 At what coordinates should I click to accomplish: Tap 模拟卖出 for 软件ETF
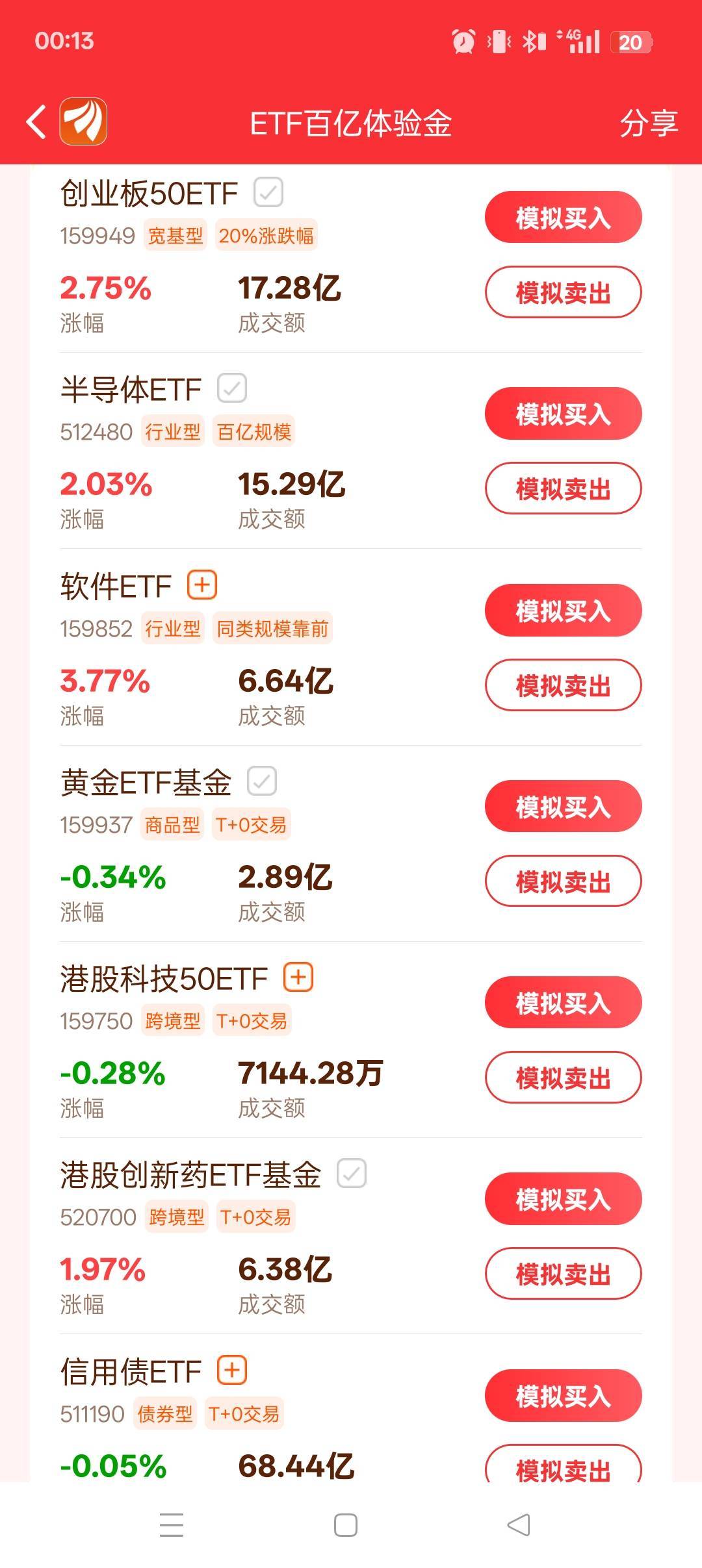coord(563,685)
